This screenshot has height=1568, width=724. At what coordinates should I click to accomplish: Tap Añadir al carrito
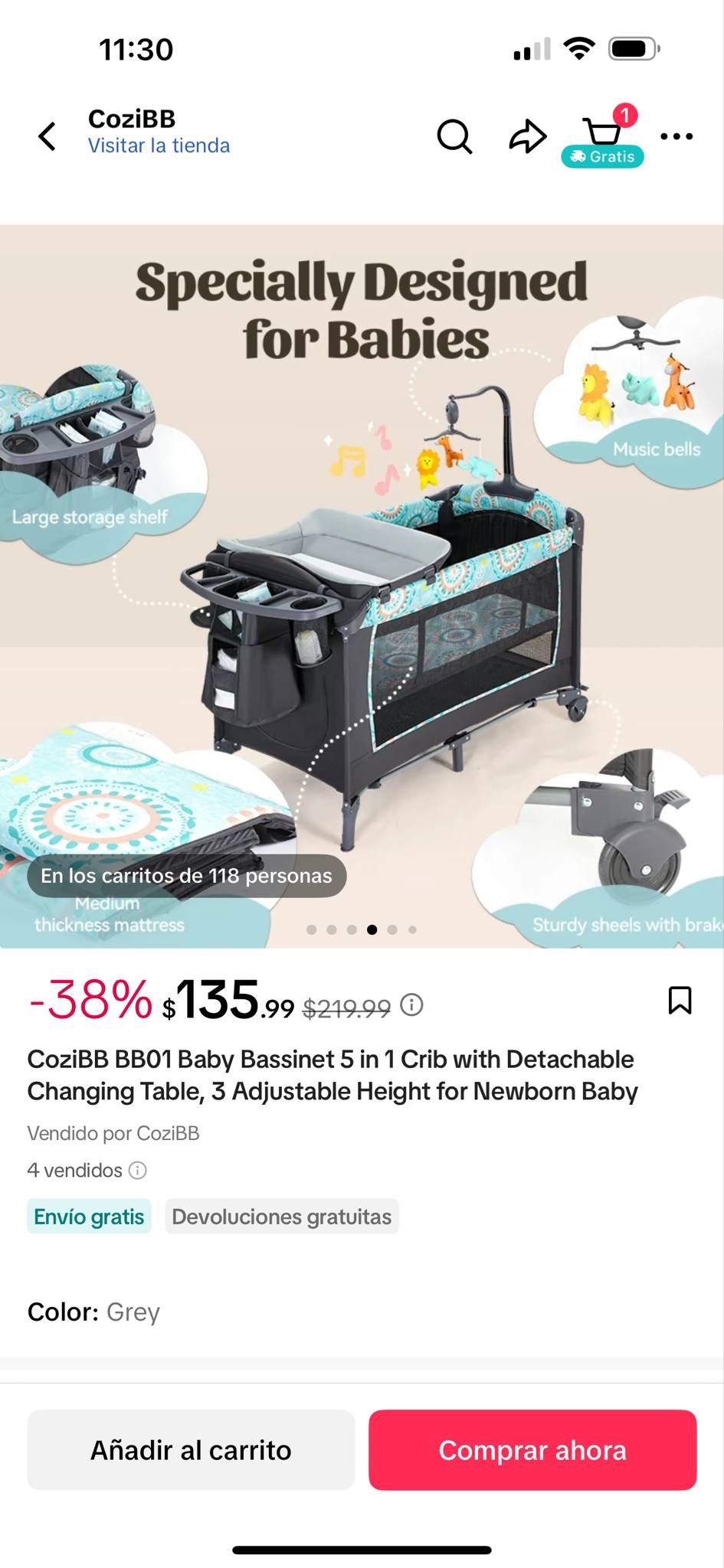click(191, 1449)
